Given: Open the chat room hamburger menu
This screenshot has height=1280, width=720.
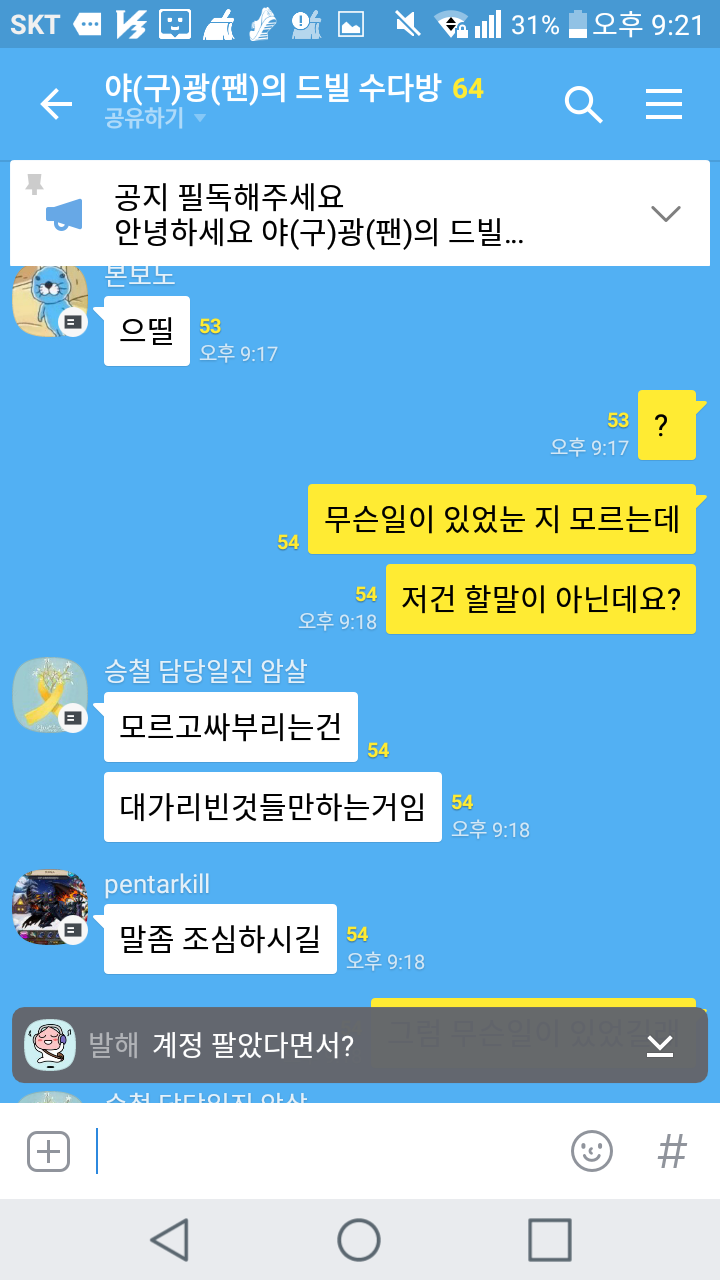Looking at the screenshot, I should click(664, 104).
